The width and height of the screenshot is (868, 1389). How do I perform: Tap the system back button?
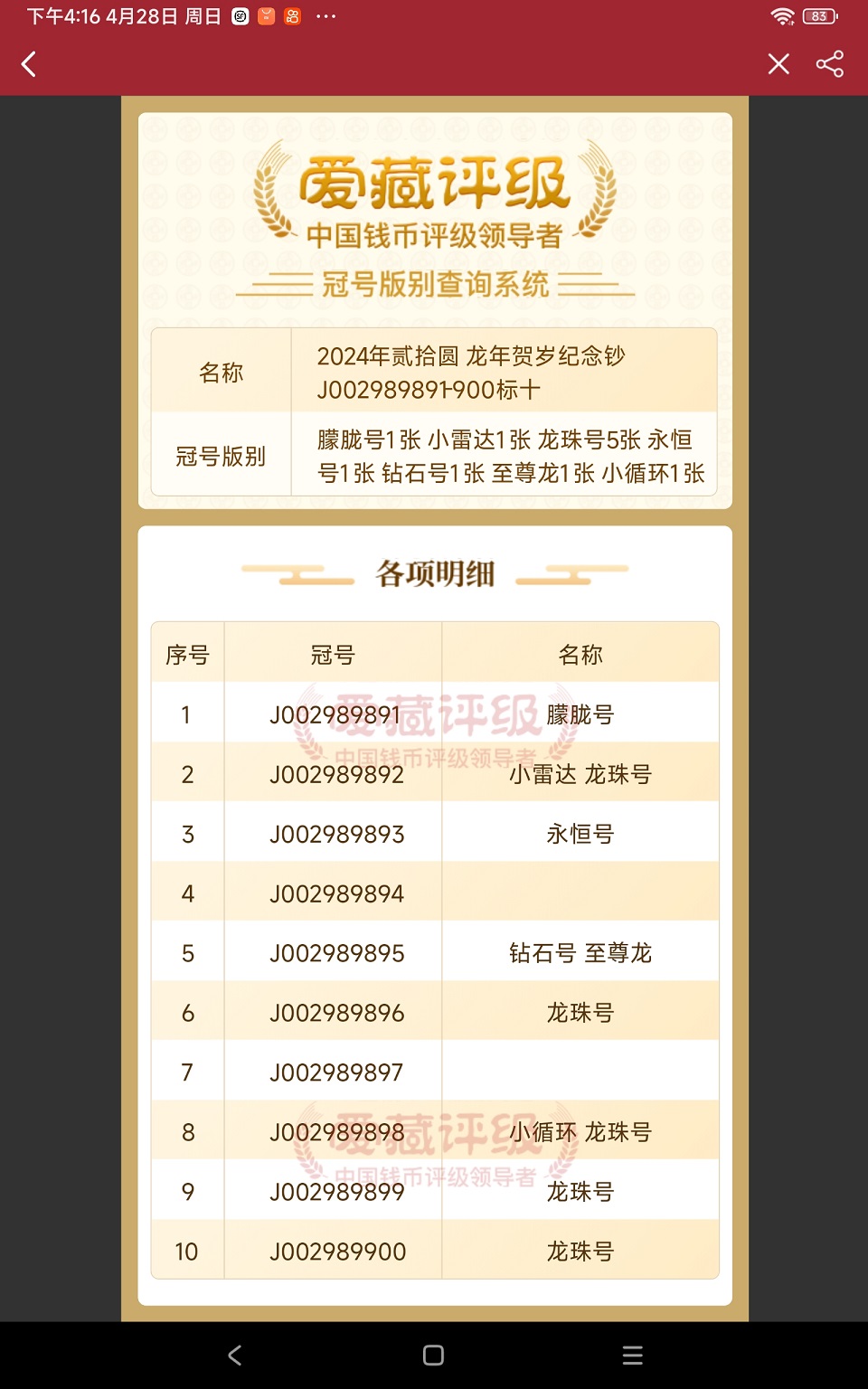click(235, 1355)
